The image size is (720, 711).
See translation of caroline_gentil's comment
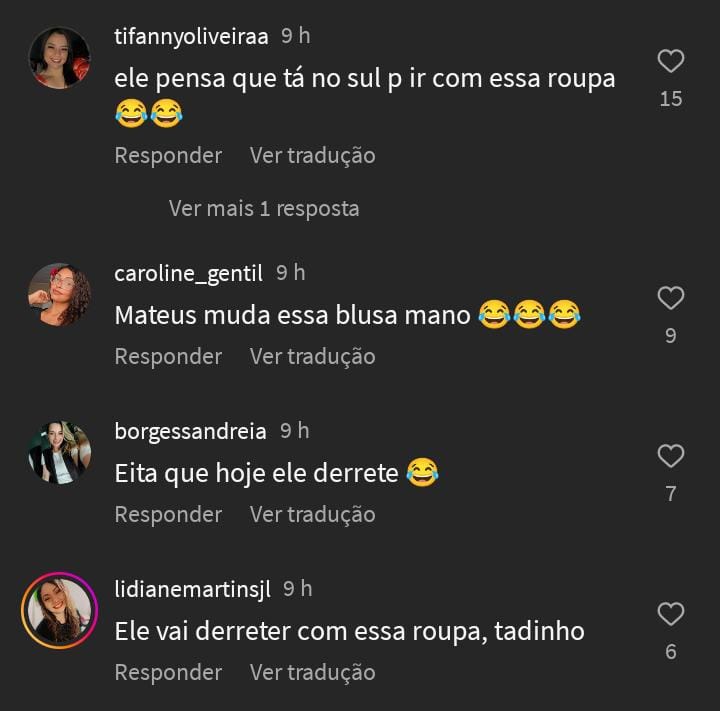(312, 356)
